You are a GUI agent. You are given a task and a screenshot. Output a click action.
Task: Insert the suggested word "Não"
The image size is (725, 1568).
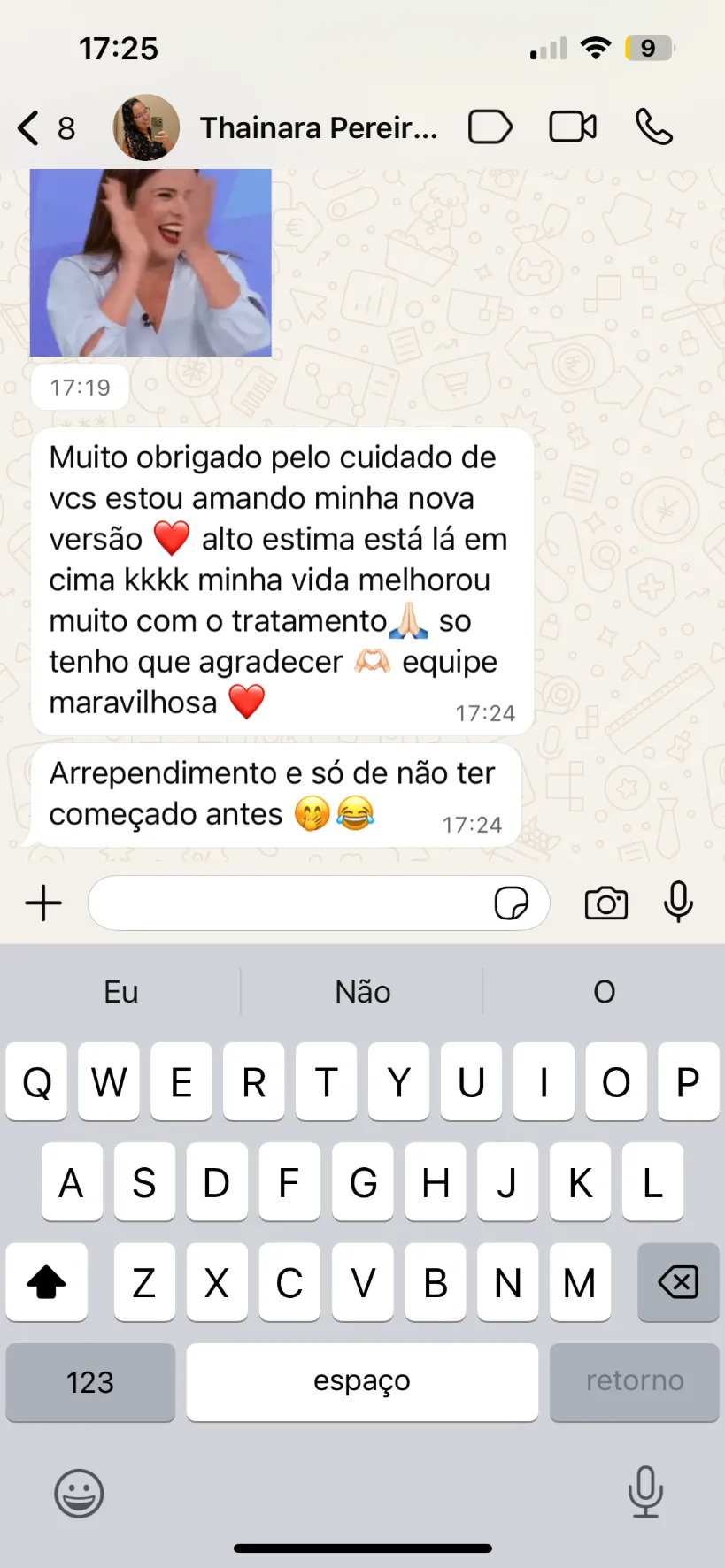(362, 992)
